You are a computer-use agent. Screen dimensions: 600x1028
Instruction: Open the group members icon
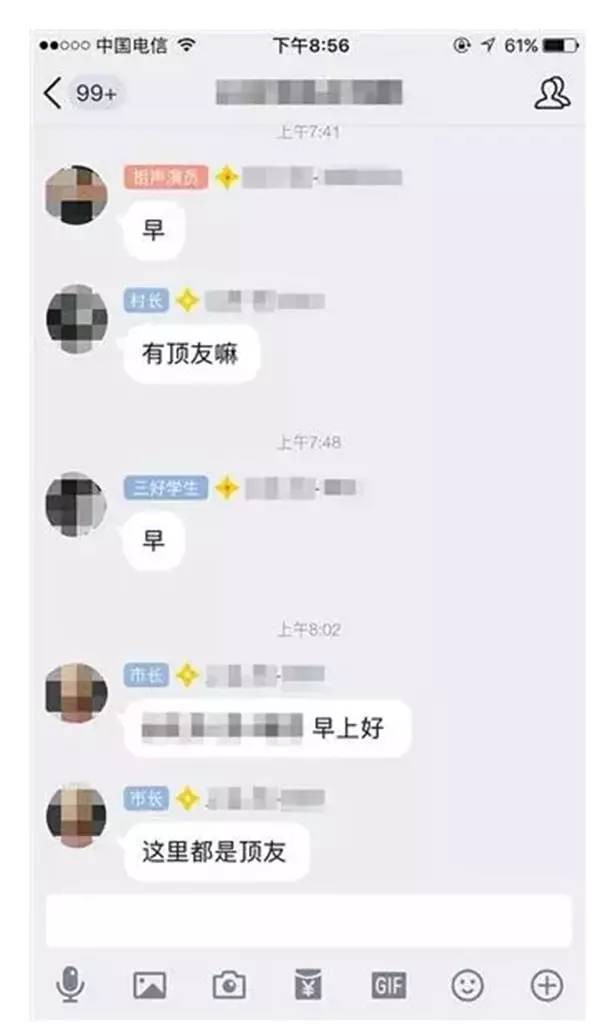point(551,93)
